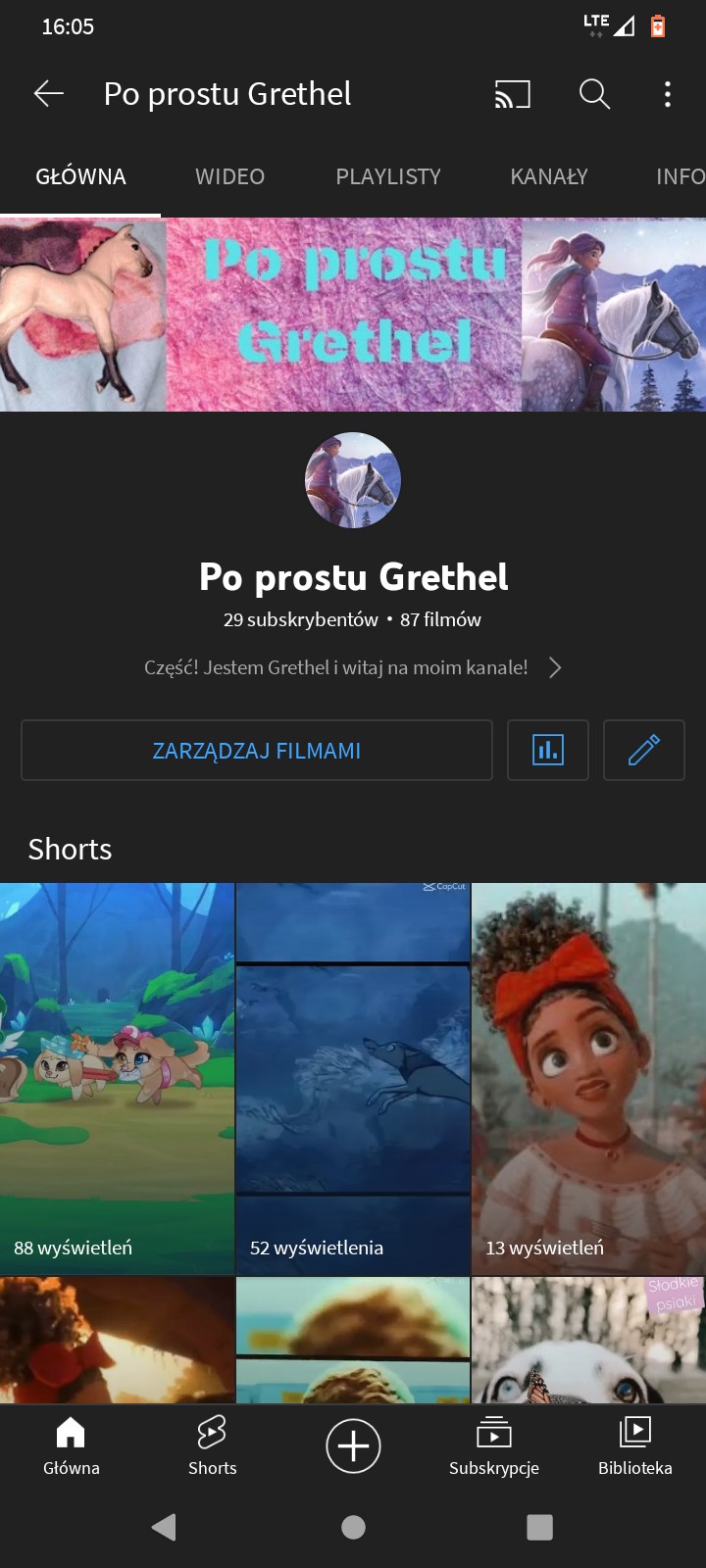Expand the channel description chevron
The height and width of the screenshot is (1568, 706).
[x=555, y=667]
